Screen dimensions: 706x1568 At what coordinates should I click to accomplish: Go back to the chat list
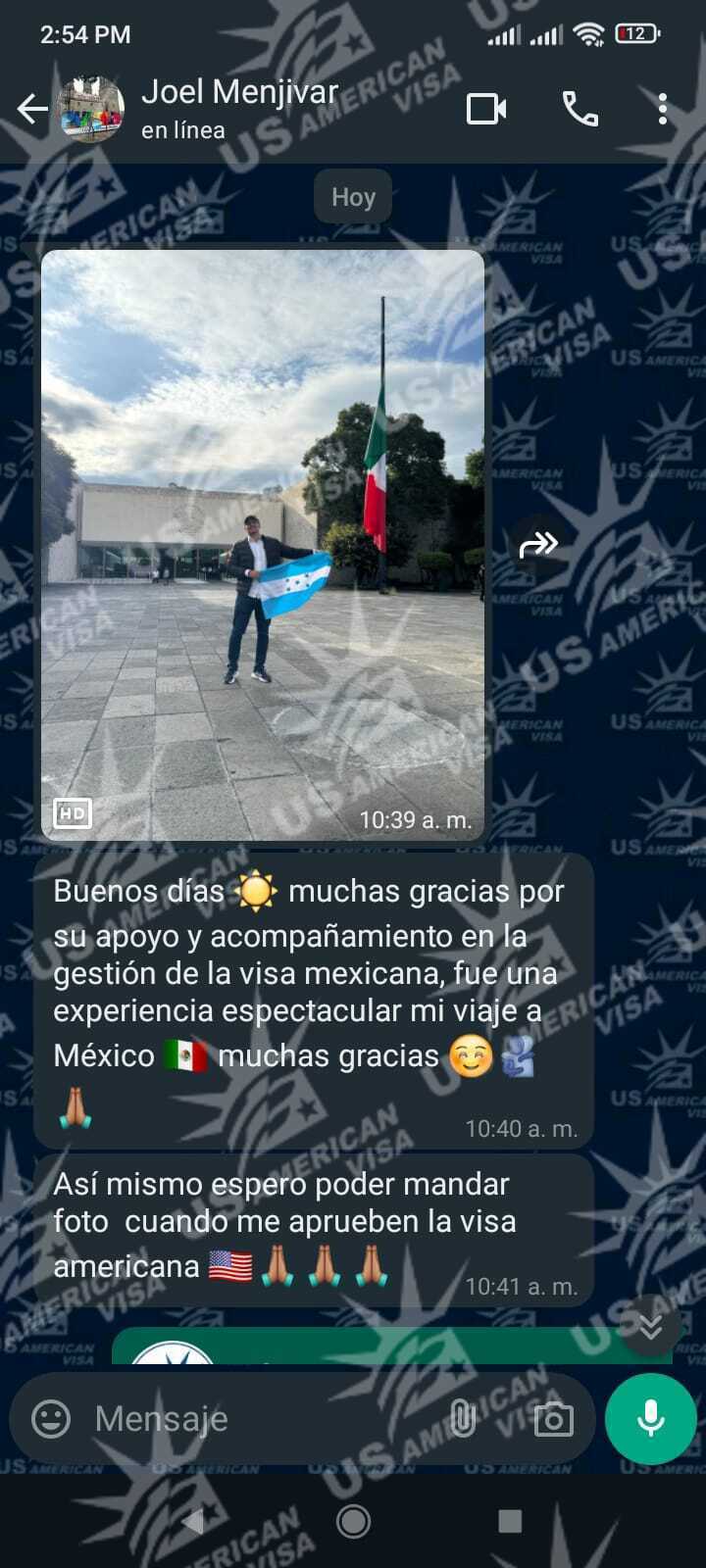click(x=32, y=109)
